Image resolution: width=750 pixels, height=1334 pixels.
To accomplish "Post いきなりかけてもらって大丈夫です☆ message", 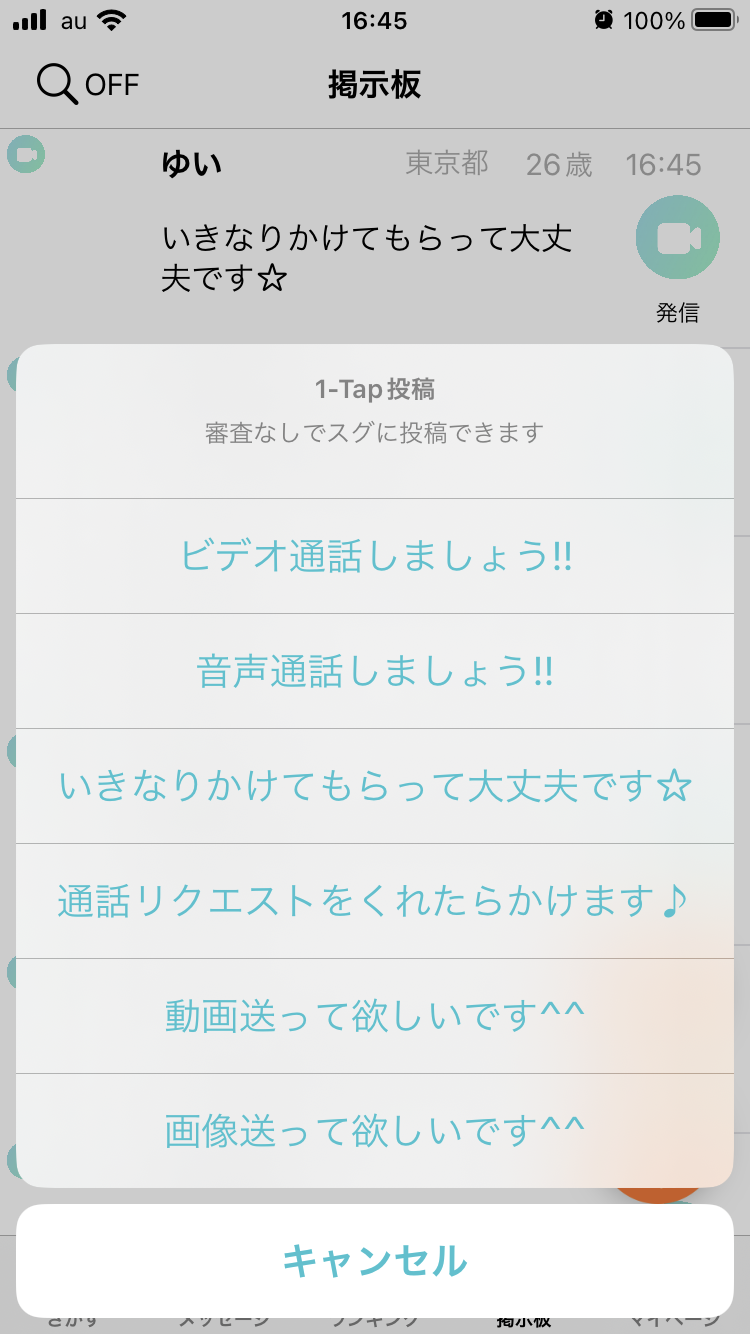I will pos(375,786).
